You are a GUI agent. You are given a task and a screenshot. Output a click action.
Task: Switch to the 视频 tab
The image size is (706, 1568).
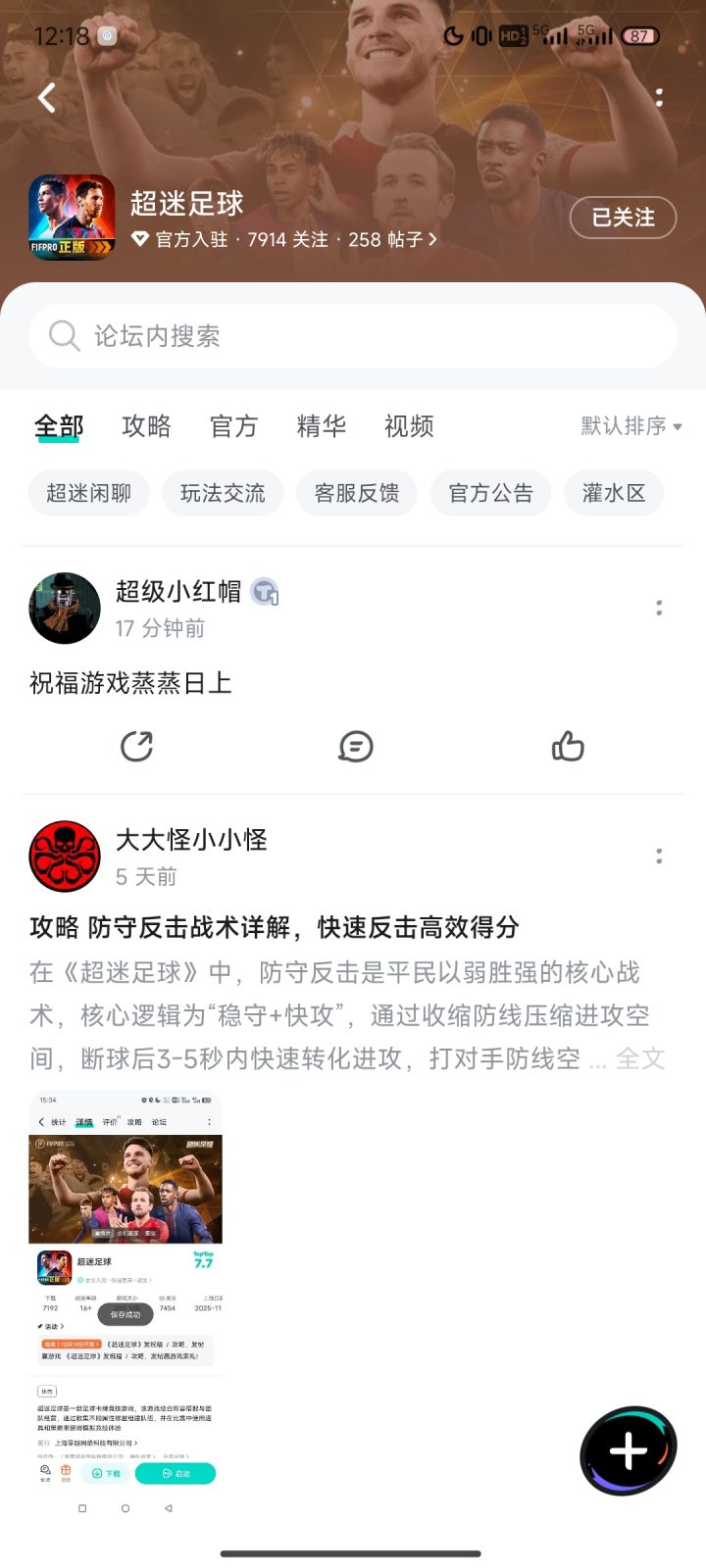coord(409,426)
